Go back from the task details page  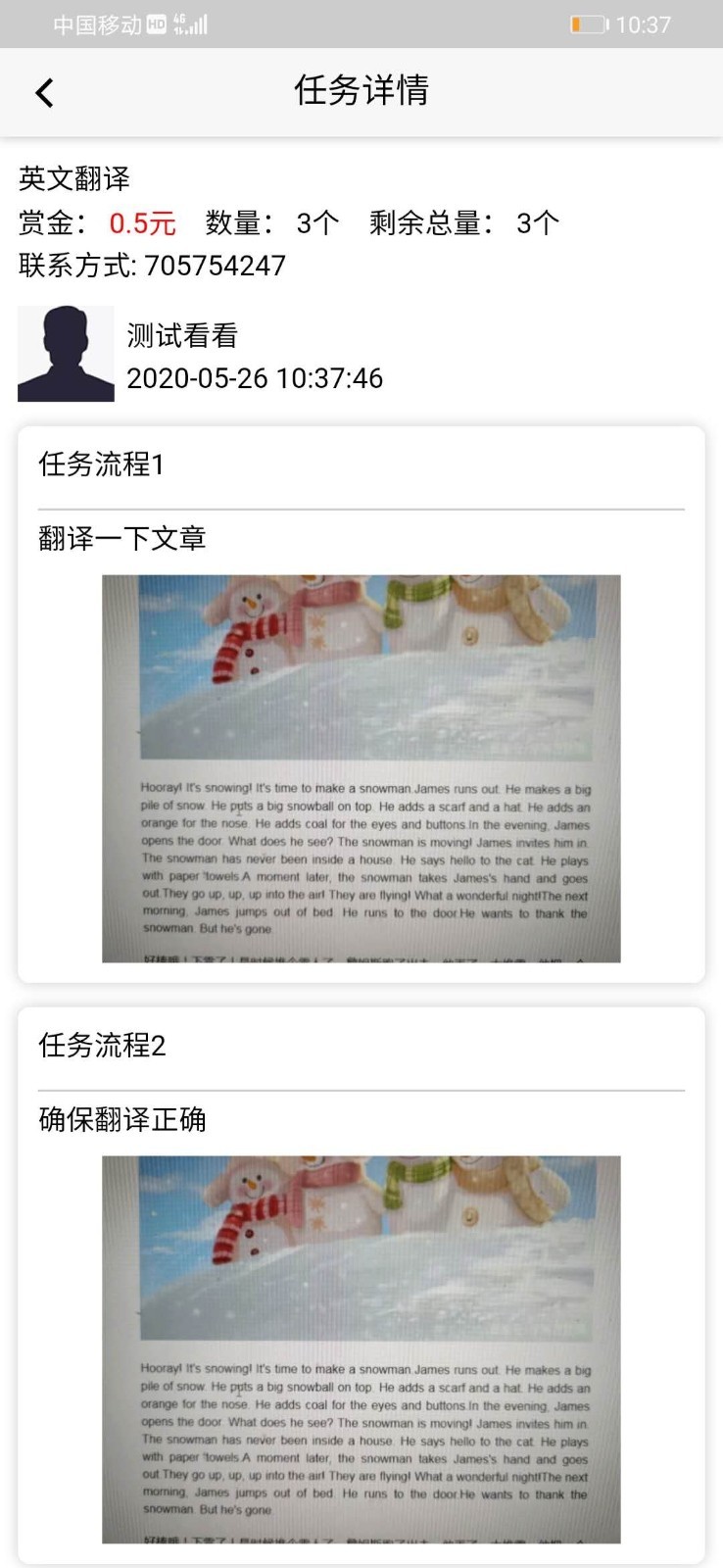pyautogui.click(x=44, y=93)
